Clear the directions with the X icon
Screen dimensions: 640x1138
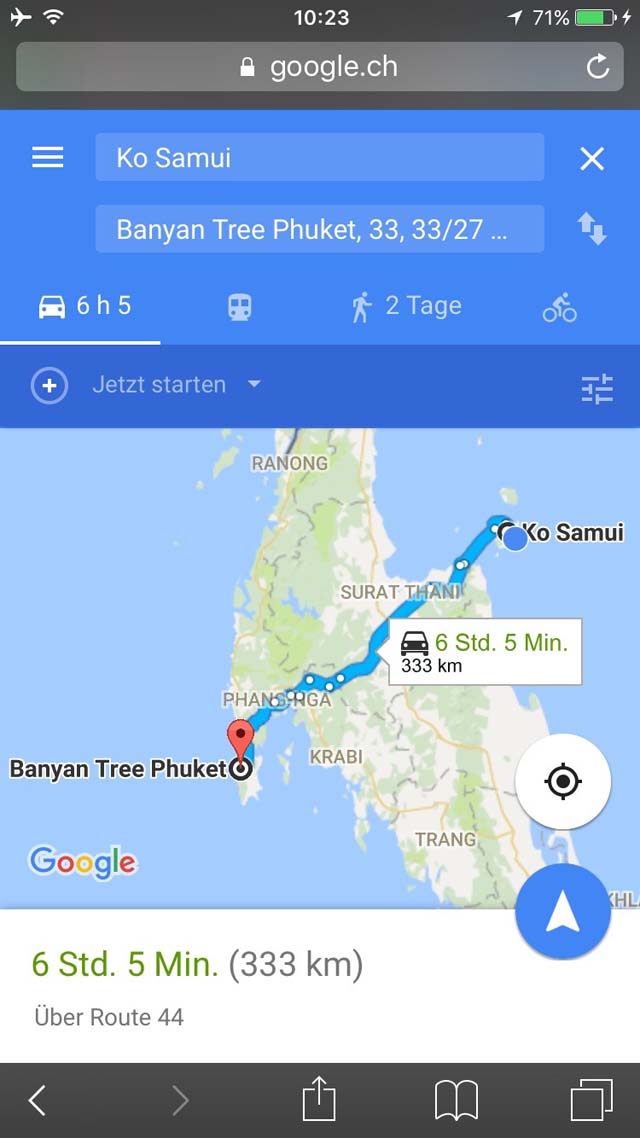[592, 157]
